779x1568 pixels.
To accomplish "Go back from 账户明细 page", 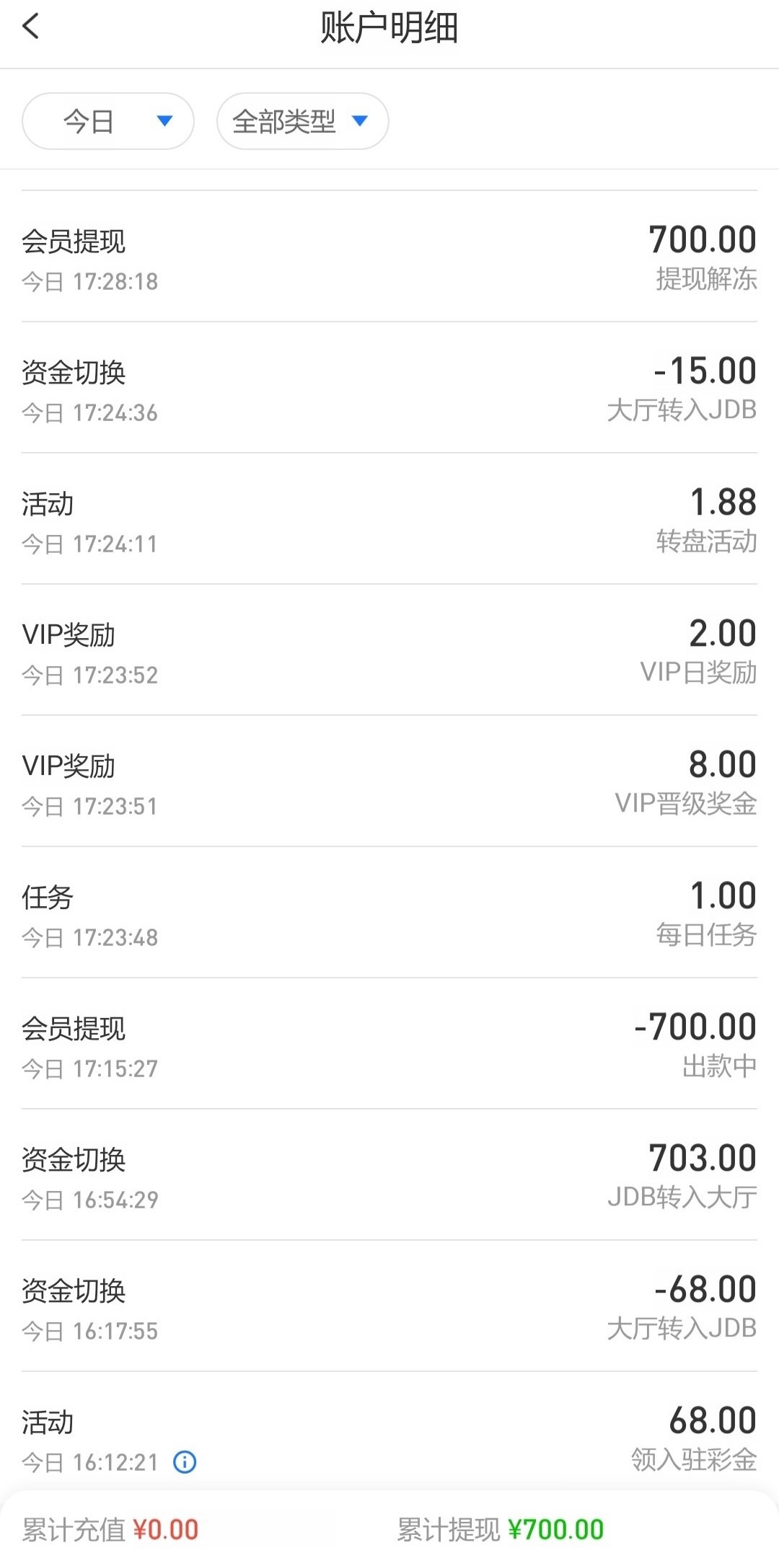I will (31, 27).
